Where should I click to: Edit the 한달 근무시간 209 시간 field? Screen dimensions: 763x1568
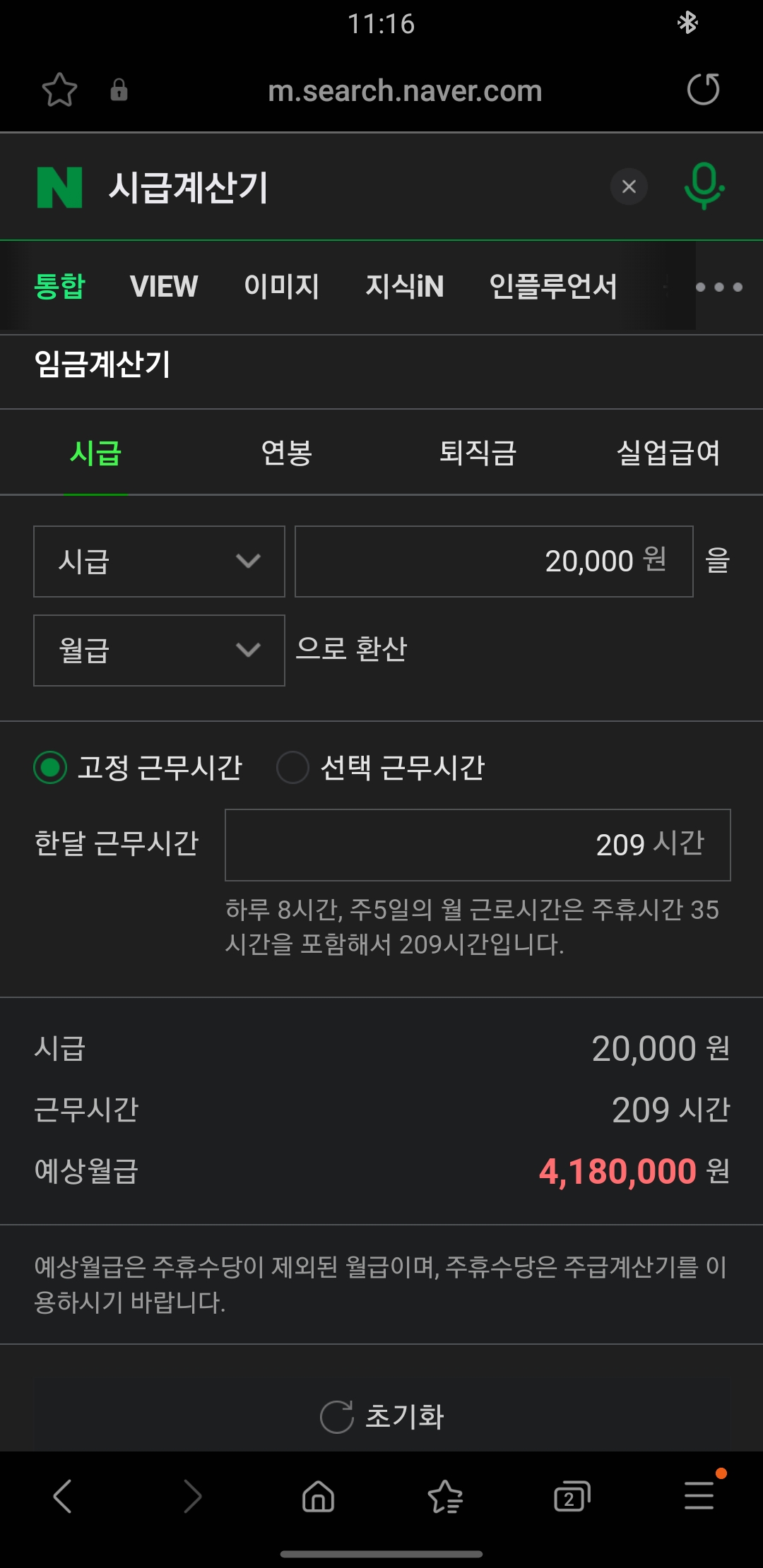point(478,845)
